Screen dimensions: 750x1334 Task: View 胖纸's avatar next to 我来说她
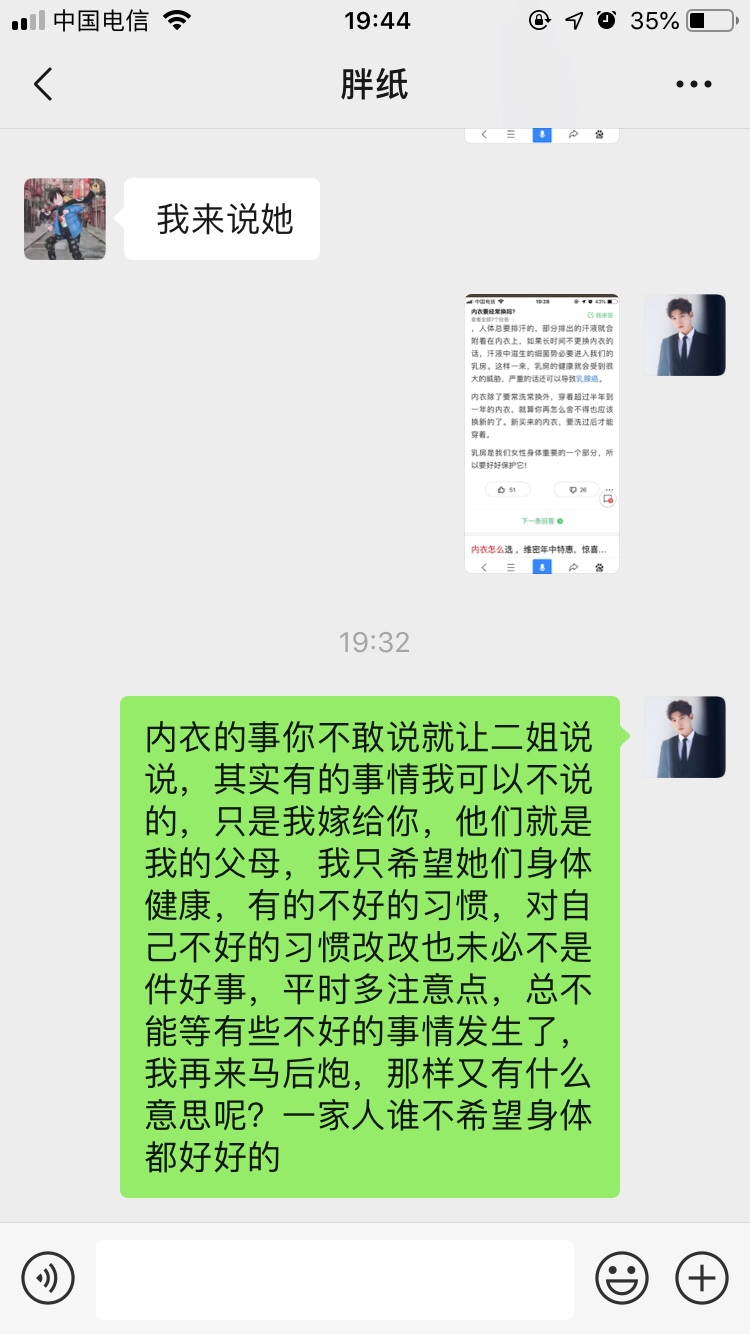coord(65,219)
